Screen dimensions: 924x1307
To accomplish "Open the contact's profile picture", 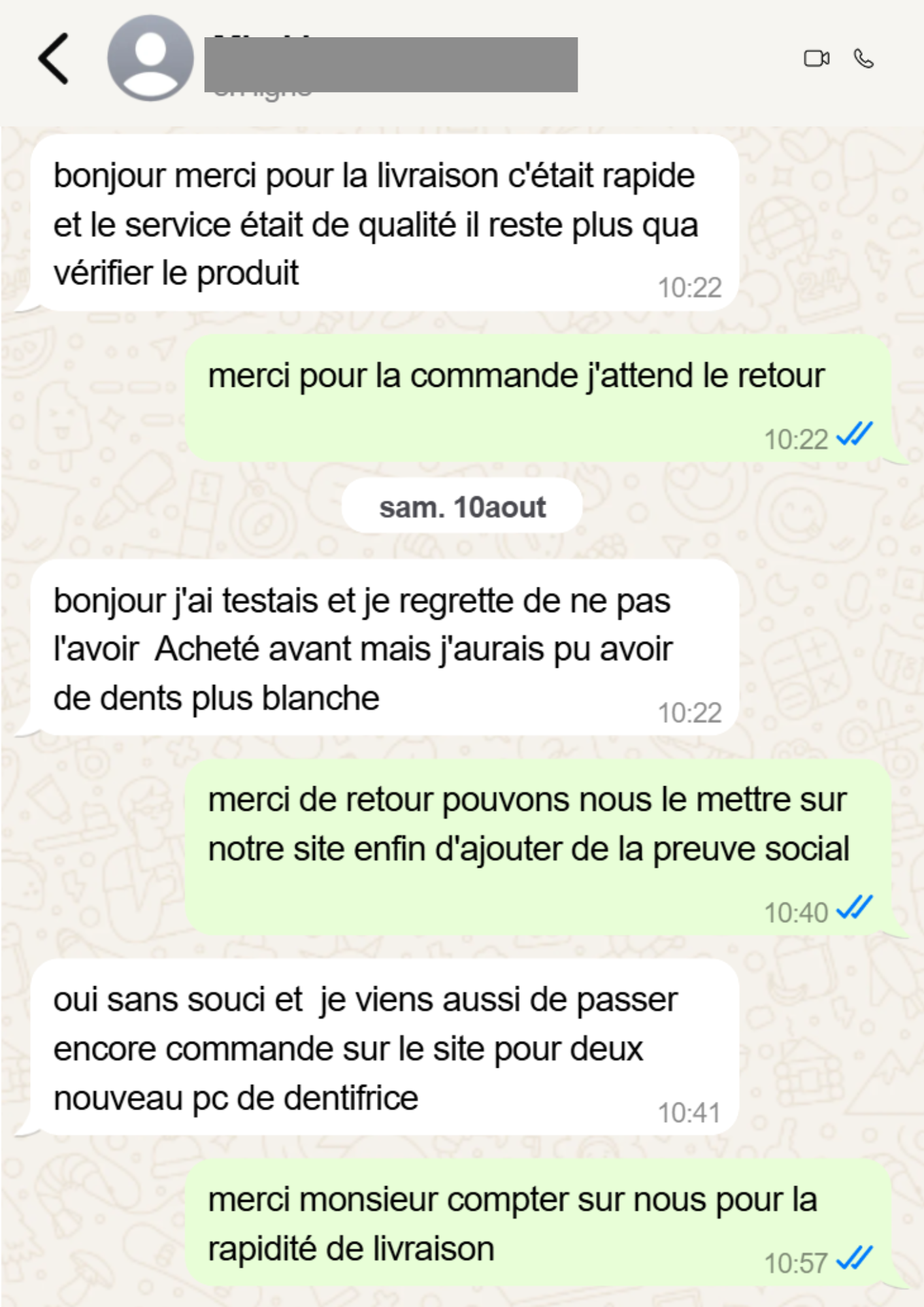I will (150, 59).
